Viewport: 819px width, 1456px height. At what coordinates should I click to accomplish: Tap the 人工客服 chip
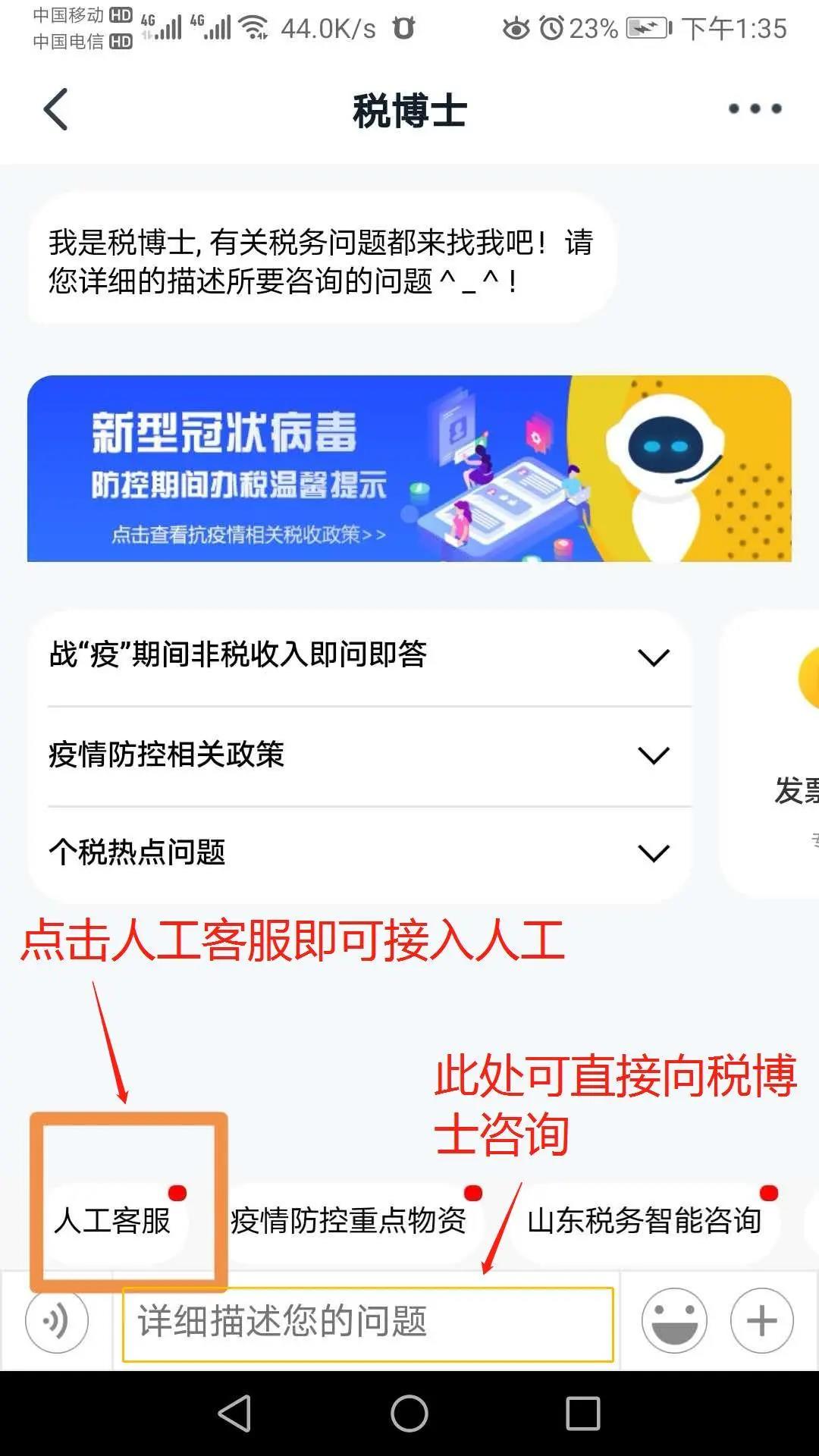[114, 1221]
